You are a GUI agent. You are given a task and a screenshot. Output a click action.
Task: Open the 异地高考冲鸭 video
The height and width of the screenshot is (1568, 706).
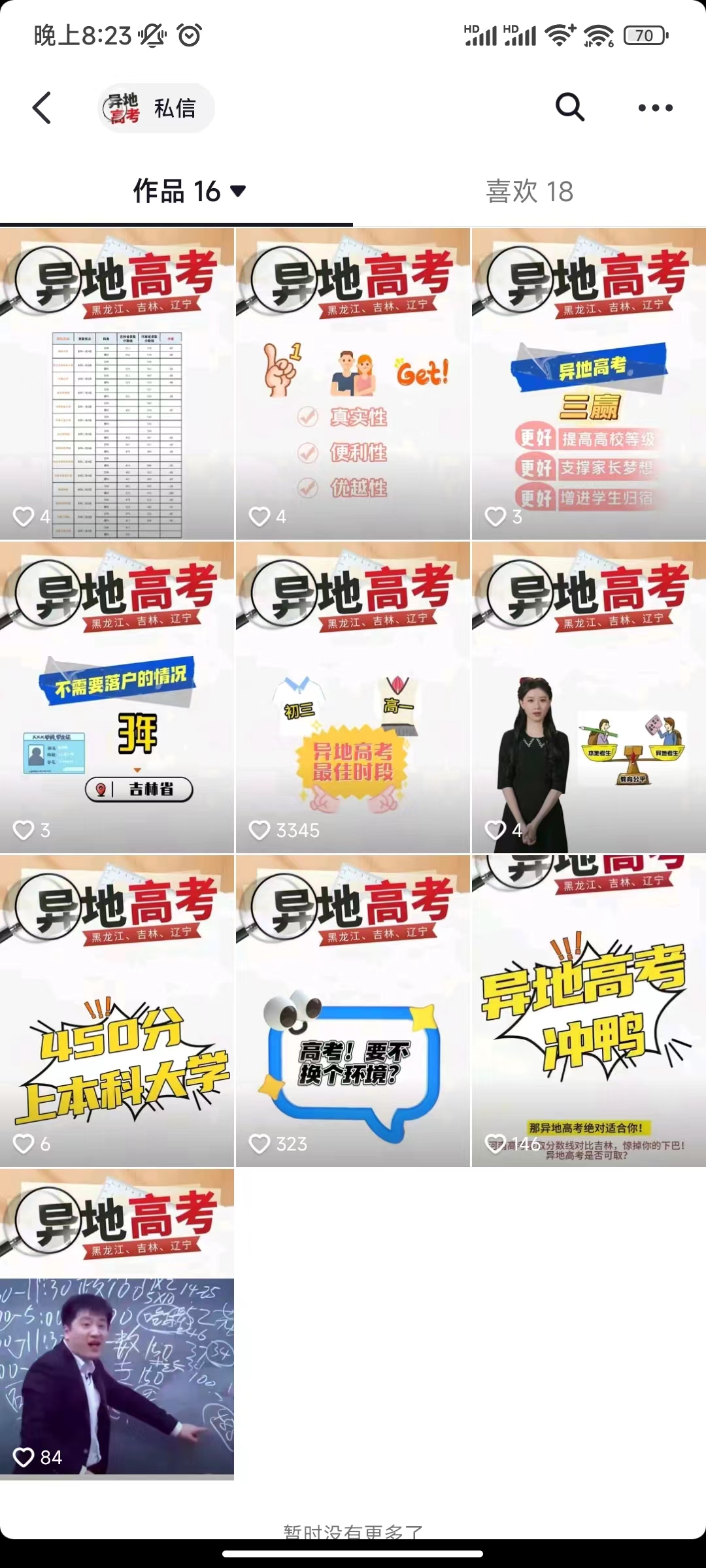point(588,1011)
